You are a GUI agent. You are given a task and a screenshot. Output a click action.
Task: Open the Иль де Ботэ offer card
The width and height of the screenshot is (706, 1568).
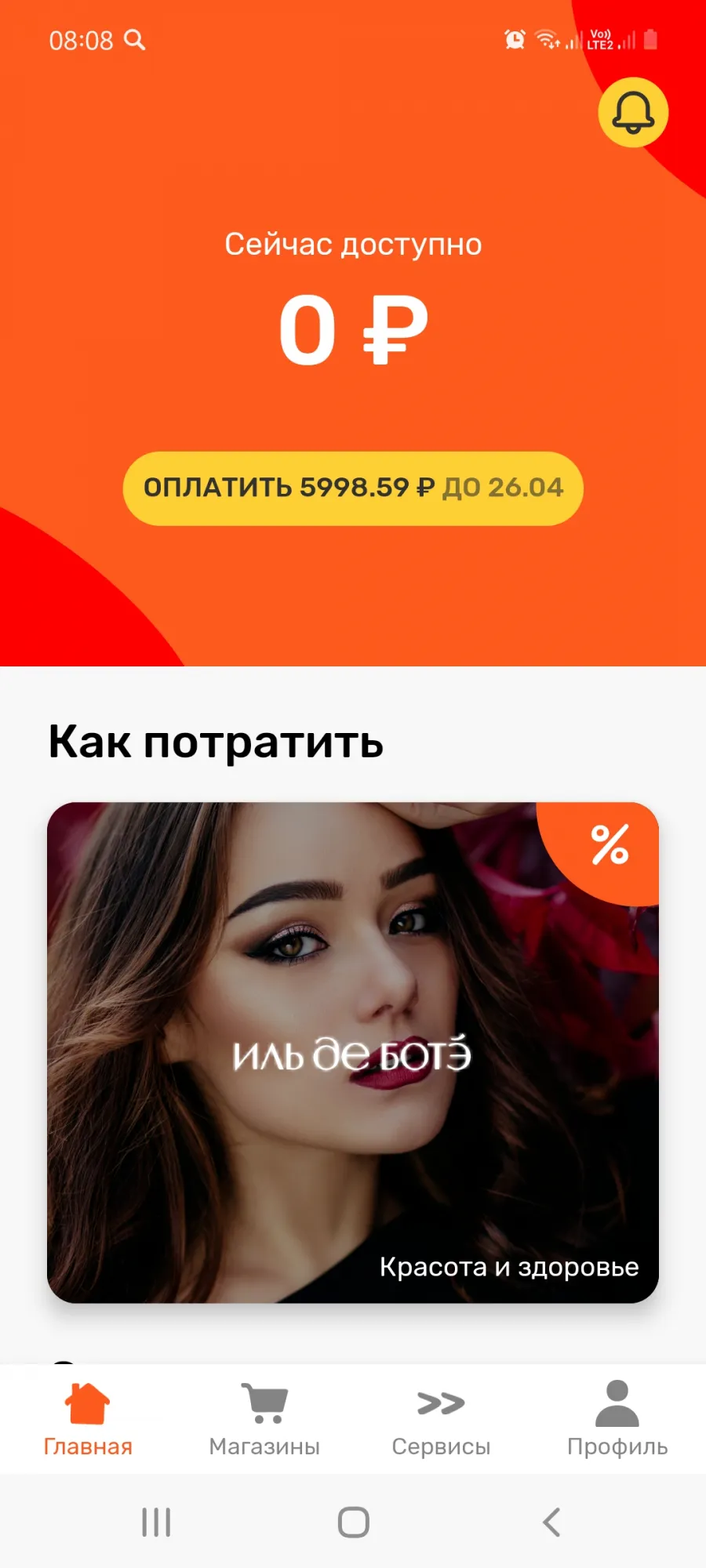(353, 1052)
